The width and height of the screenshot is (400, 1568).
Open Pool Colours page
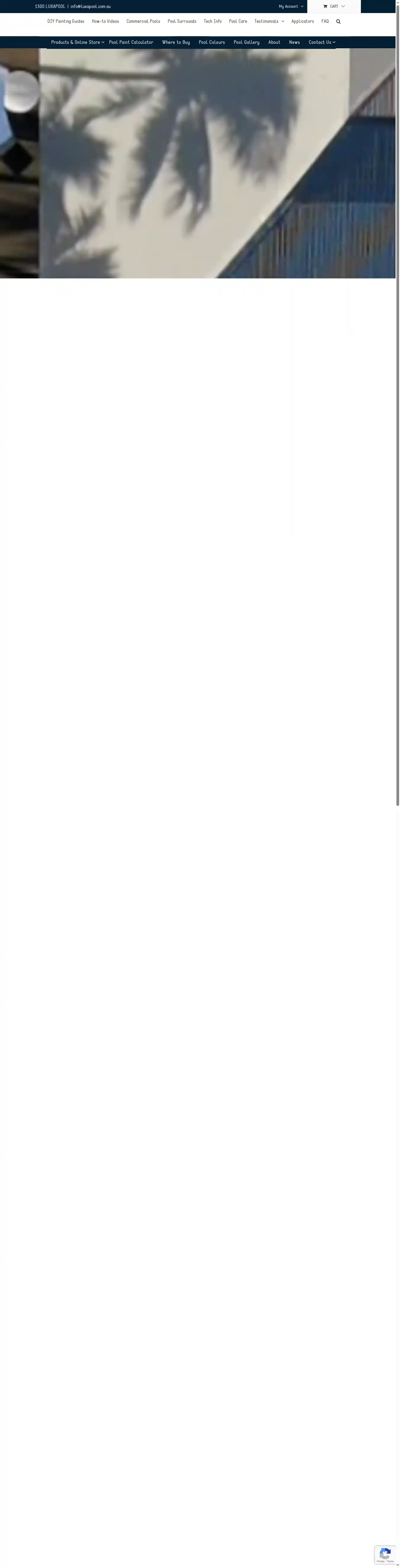pos(212,43)
